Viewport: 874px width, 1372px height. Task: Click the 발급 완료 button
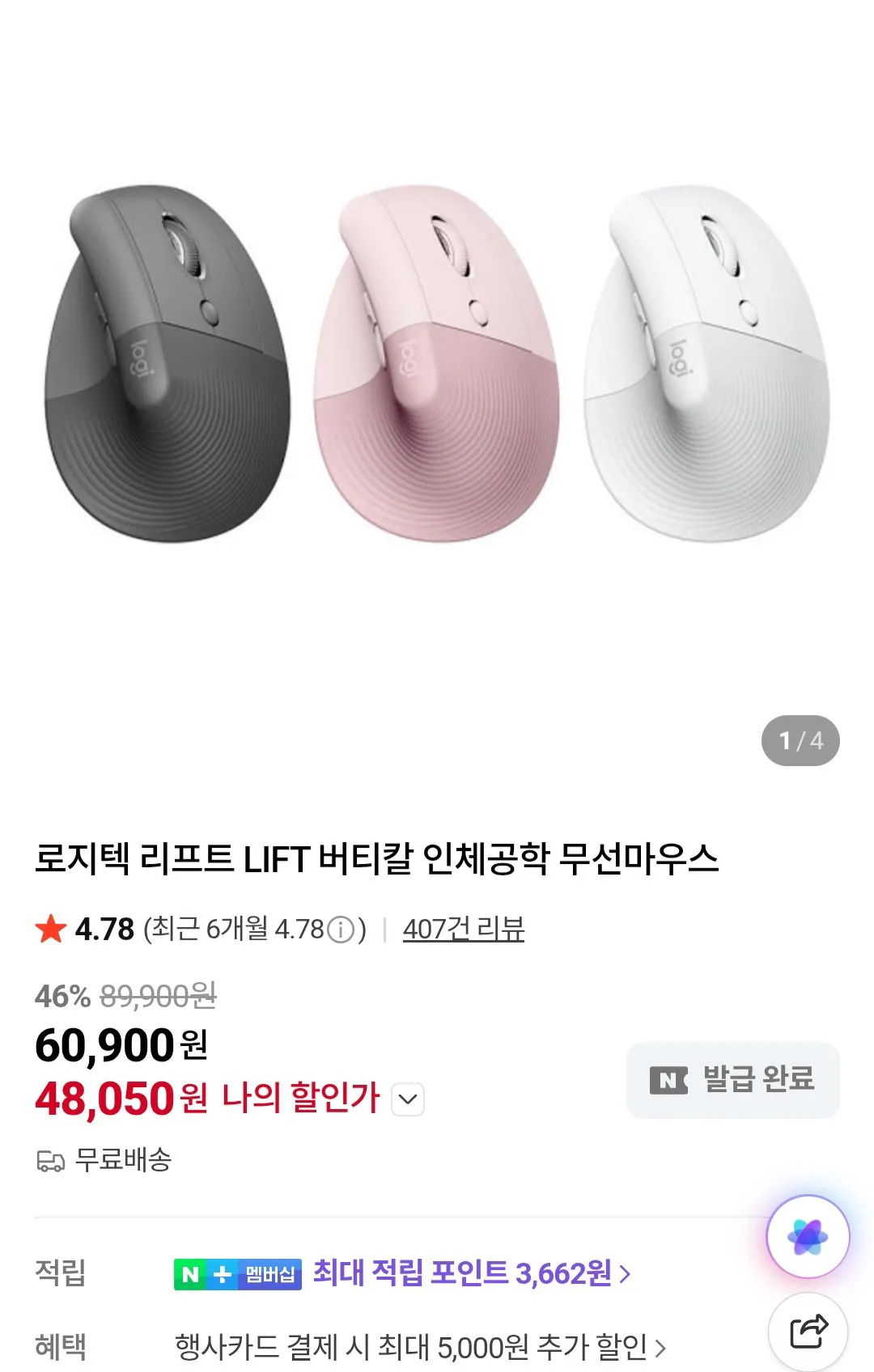731,1078
